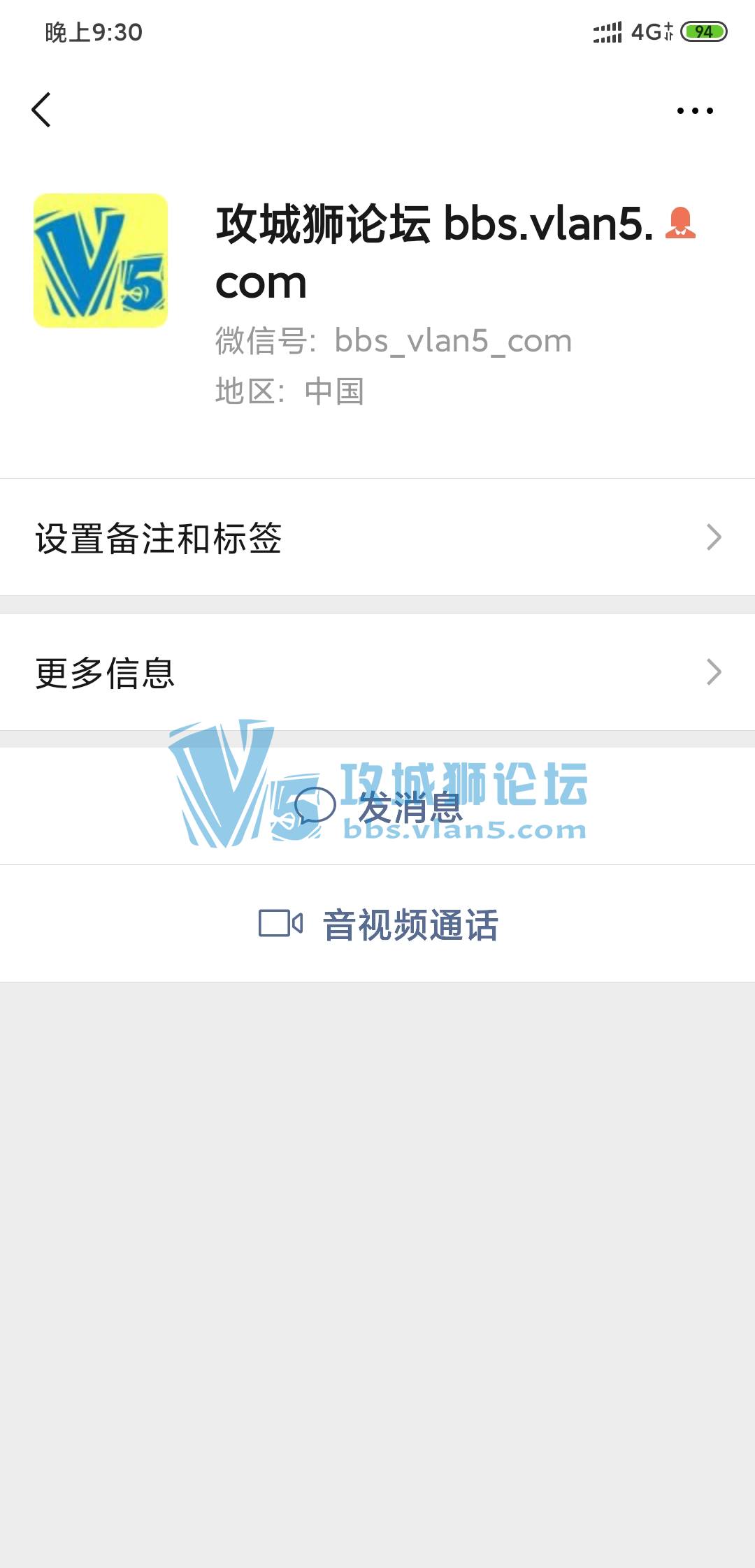Open the 更多信息 row
755x1568 pixels.
pyautogui.click(x=377, y=673)
